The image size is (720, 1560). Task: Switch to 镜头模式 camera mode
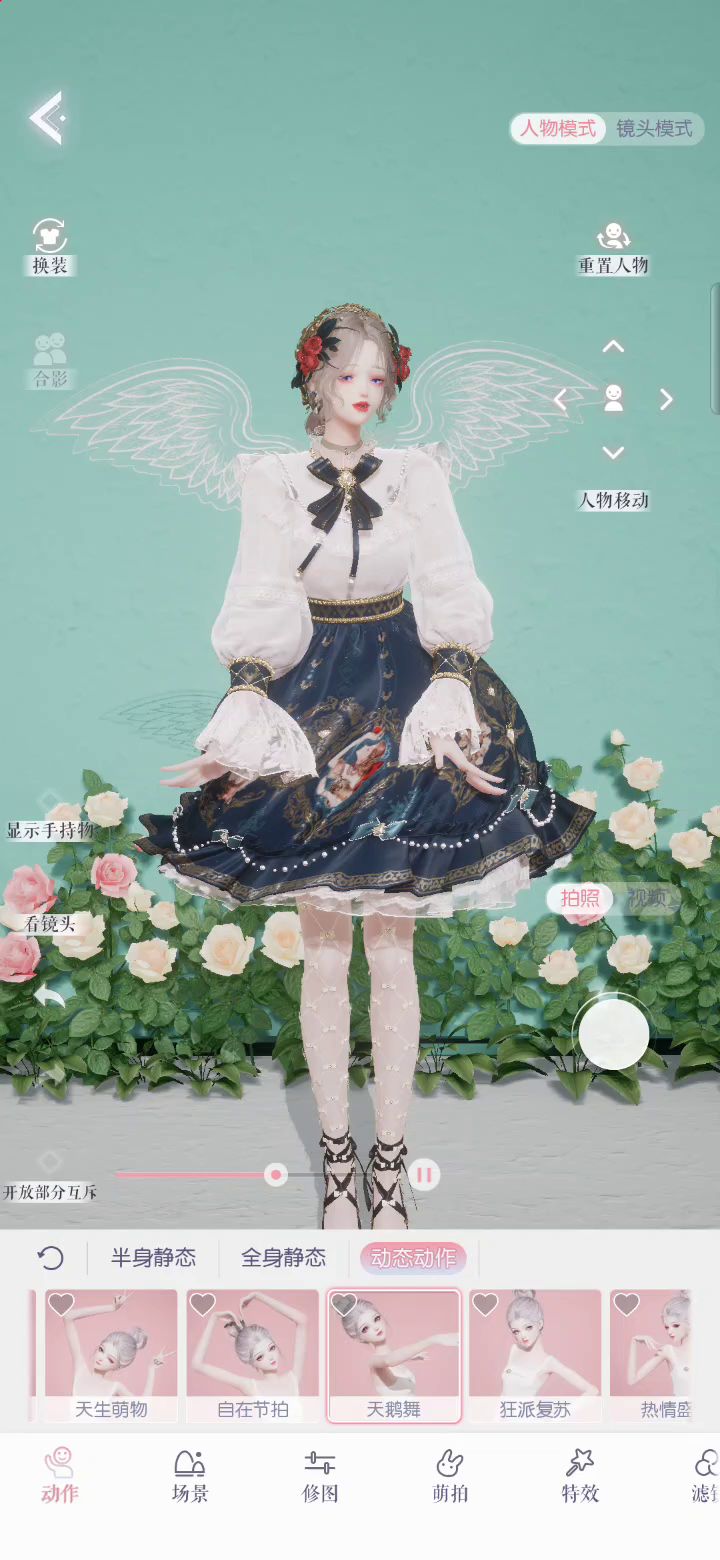(654, 128)
